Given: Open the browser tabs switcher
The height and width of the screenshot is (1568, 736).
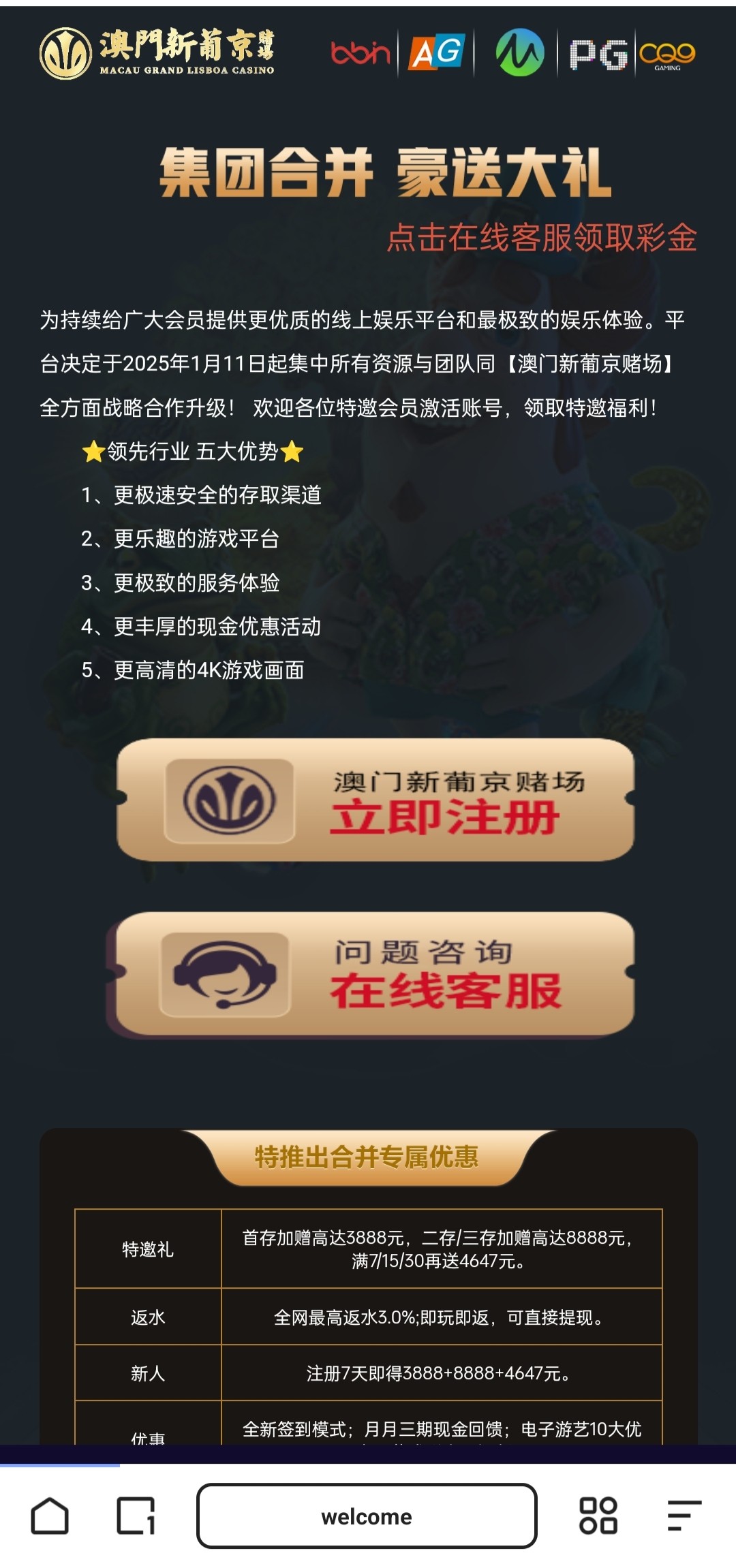Looking at the screenshot, I should [136, 1516].
